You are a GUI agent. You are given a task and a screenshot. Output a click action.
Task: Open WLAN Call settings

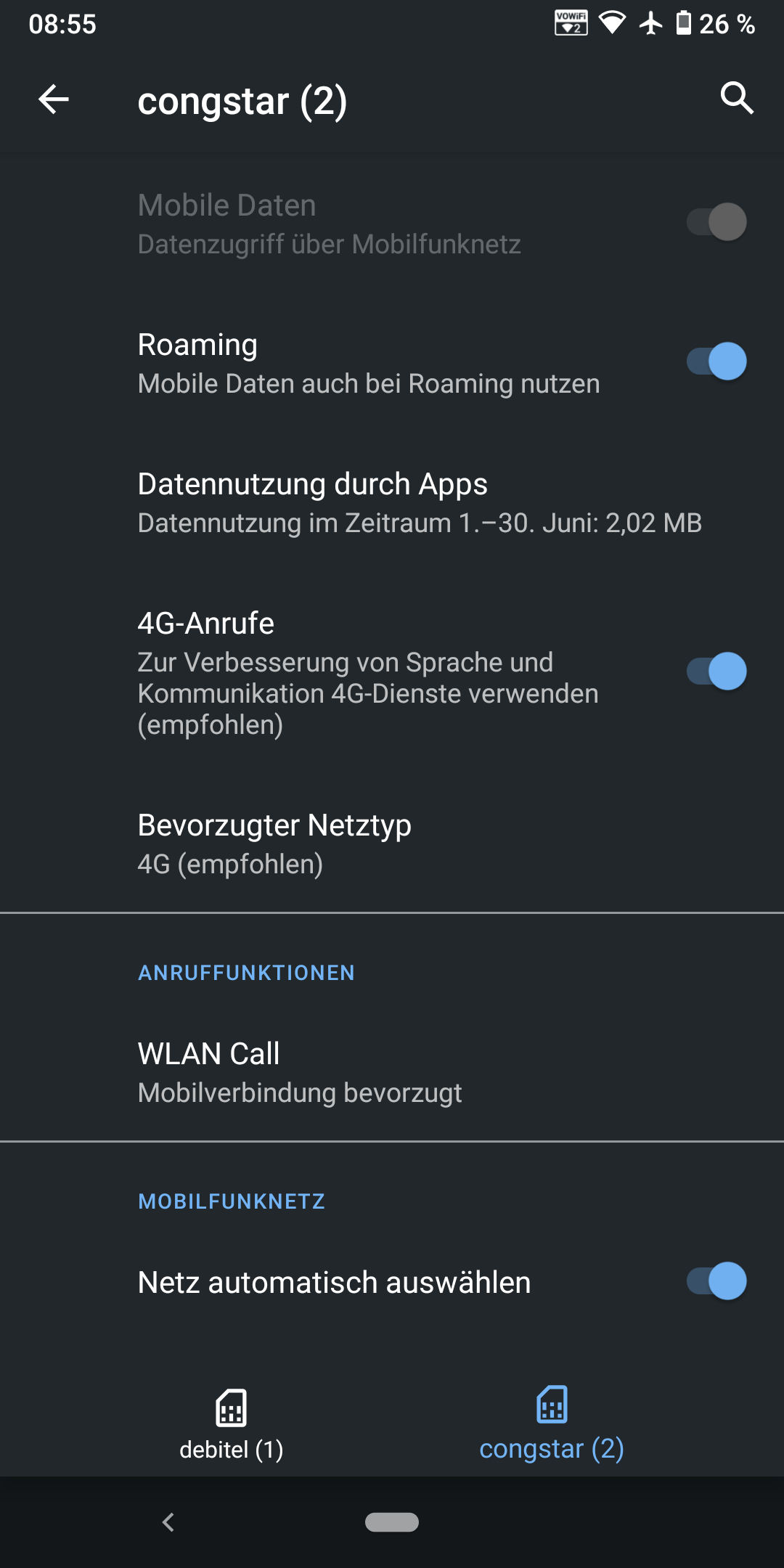pyautogui.click(x=299, y=1072)
